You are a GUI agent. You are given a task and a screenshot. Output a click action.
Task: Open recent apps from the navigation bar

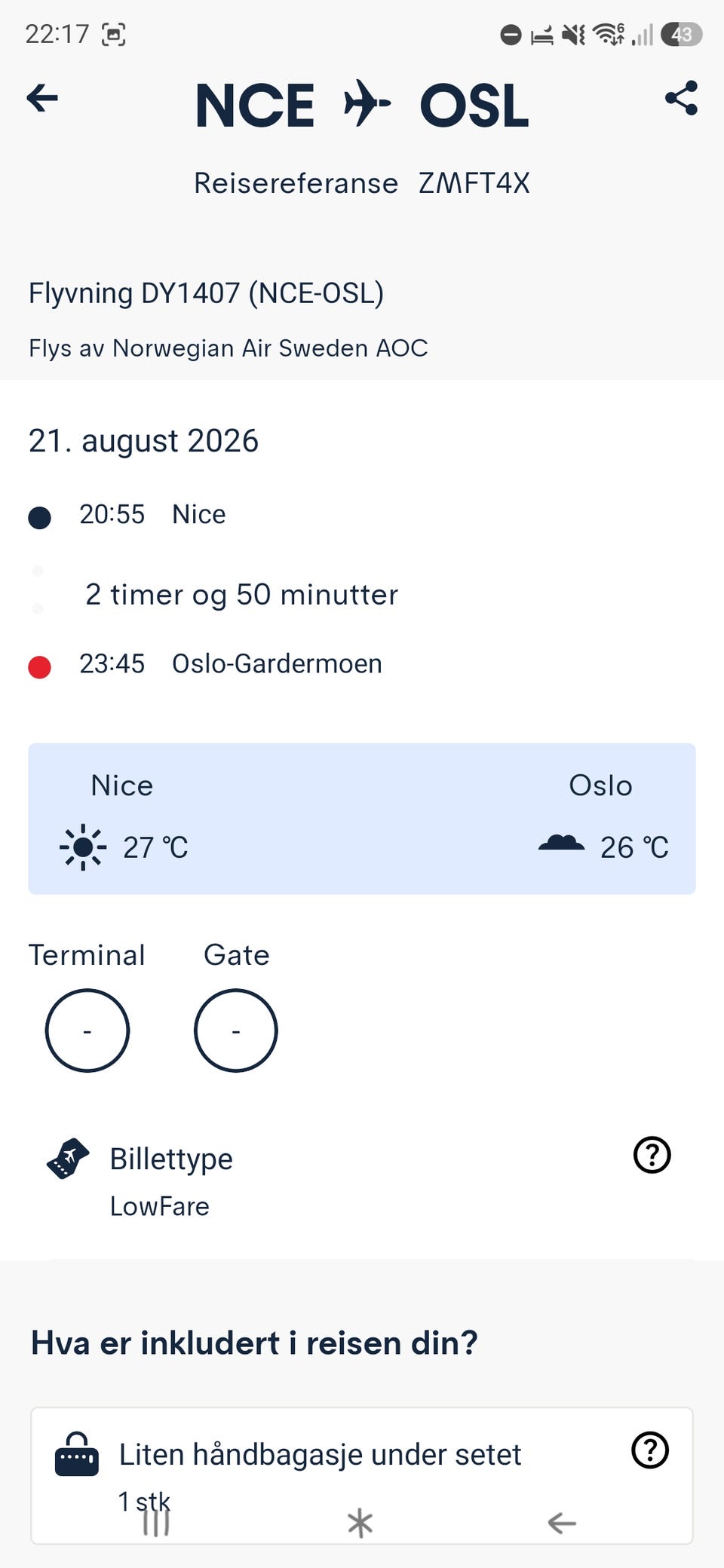[156, 1523]
